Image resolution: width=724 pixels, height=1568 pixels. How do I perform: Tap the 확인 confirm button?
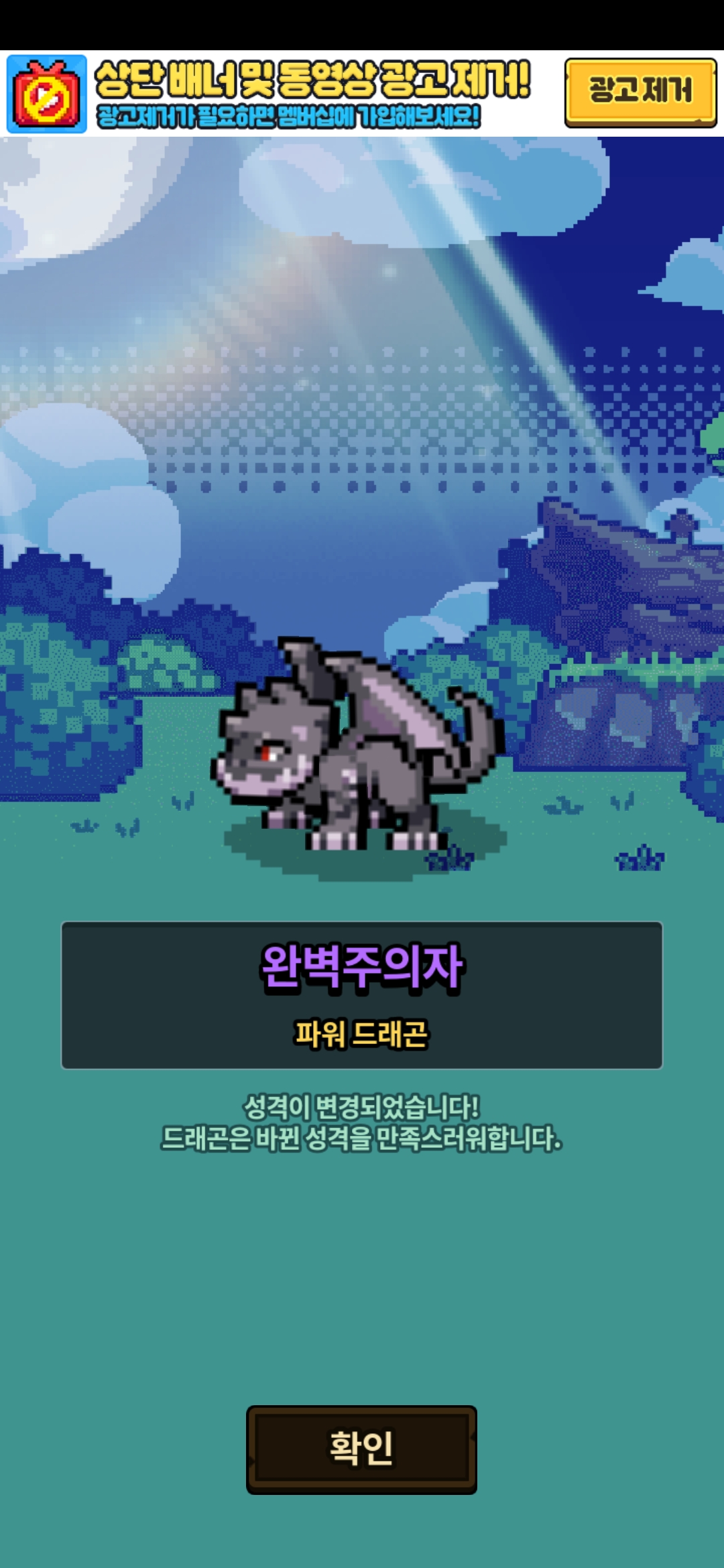[361, 1449]
